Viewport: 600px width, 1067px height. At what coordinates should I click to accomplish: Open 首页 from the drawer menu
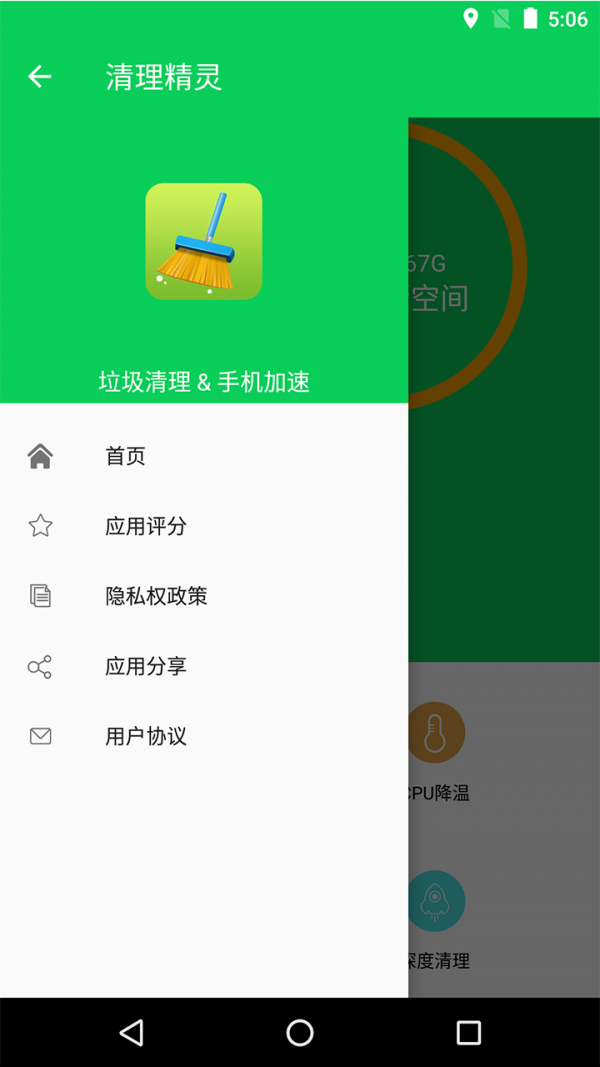[126, 456]
